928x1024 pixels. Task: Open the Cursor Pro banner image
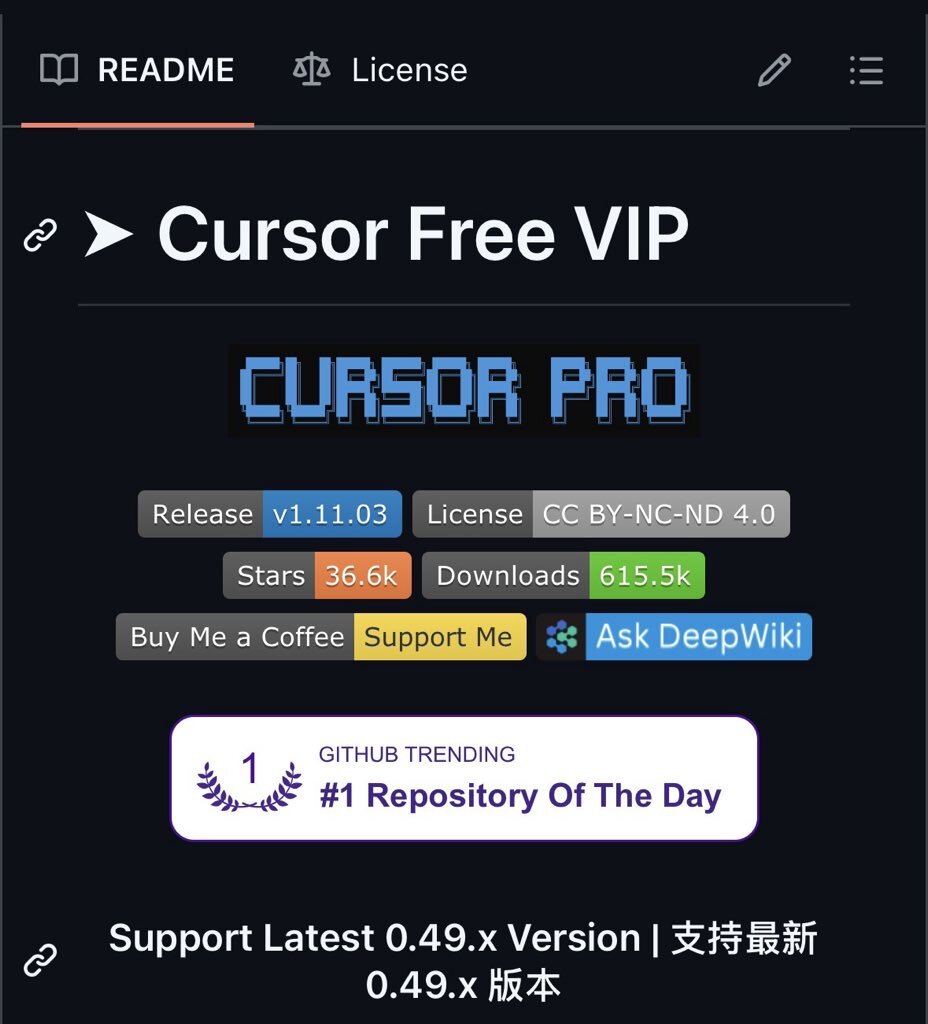pos(464,390)
